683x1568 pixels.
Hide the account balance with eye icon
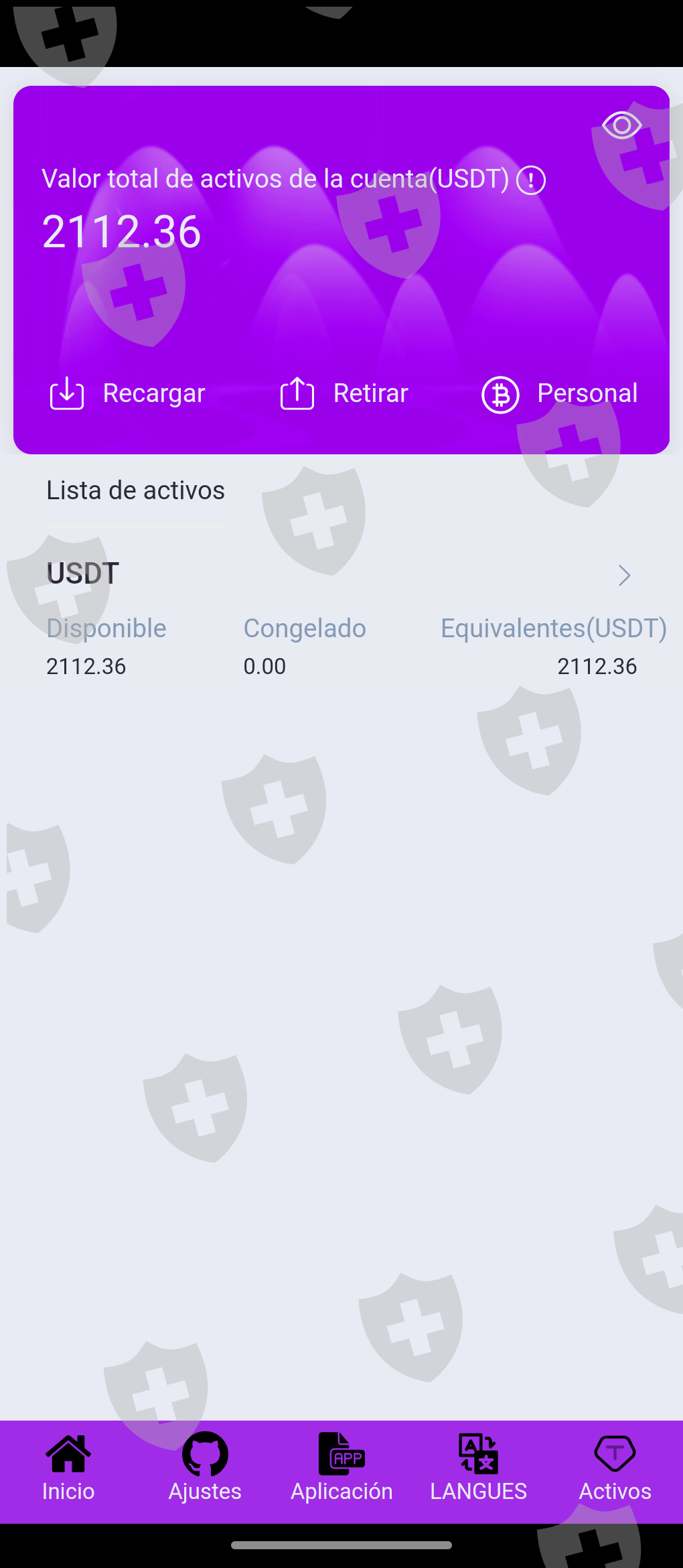[x=621, y=125]
